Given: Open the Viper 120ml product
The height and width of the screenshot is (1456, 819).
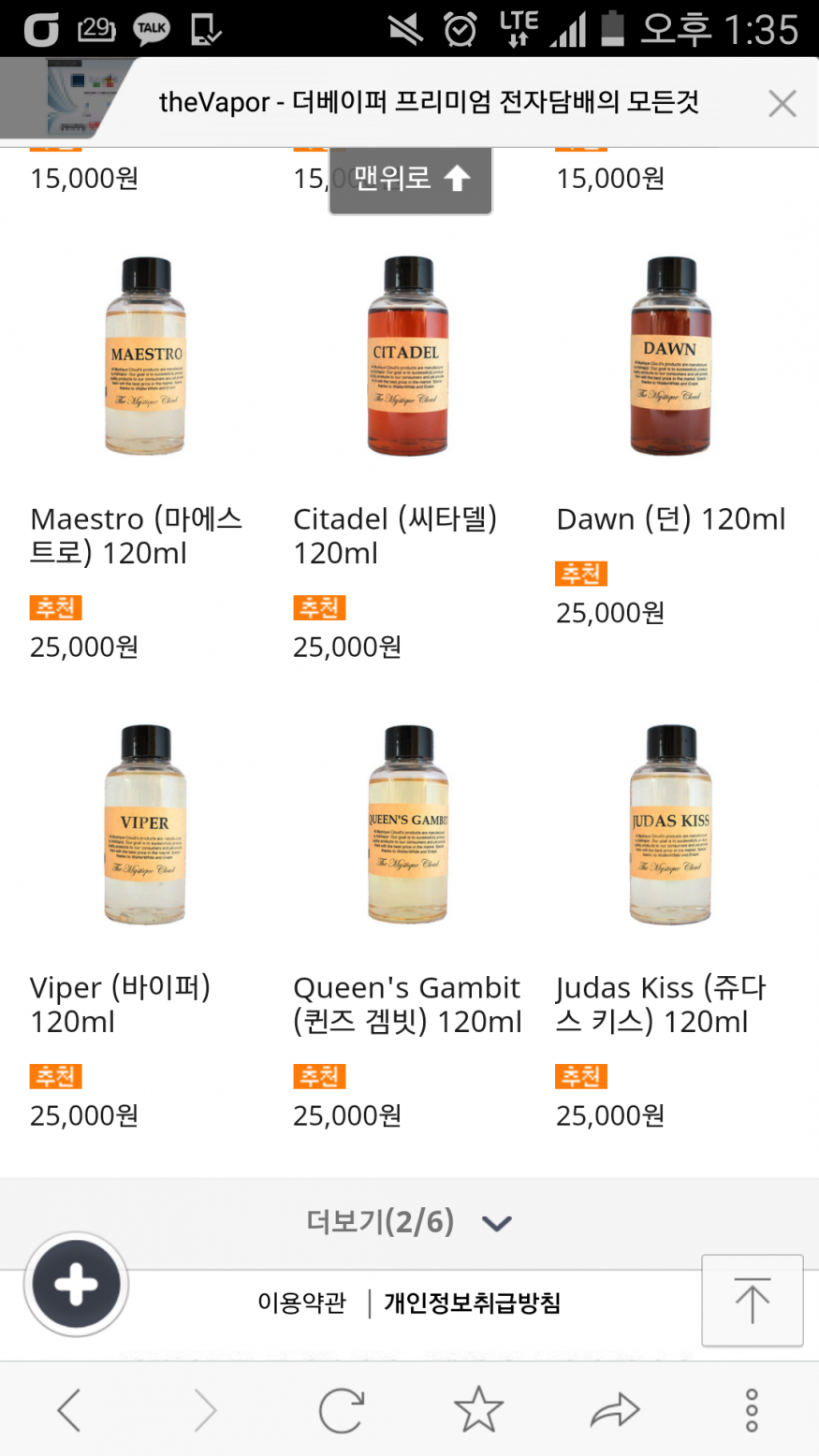Looking at the screenshot, I should click(x=145, y=824).
